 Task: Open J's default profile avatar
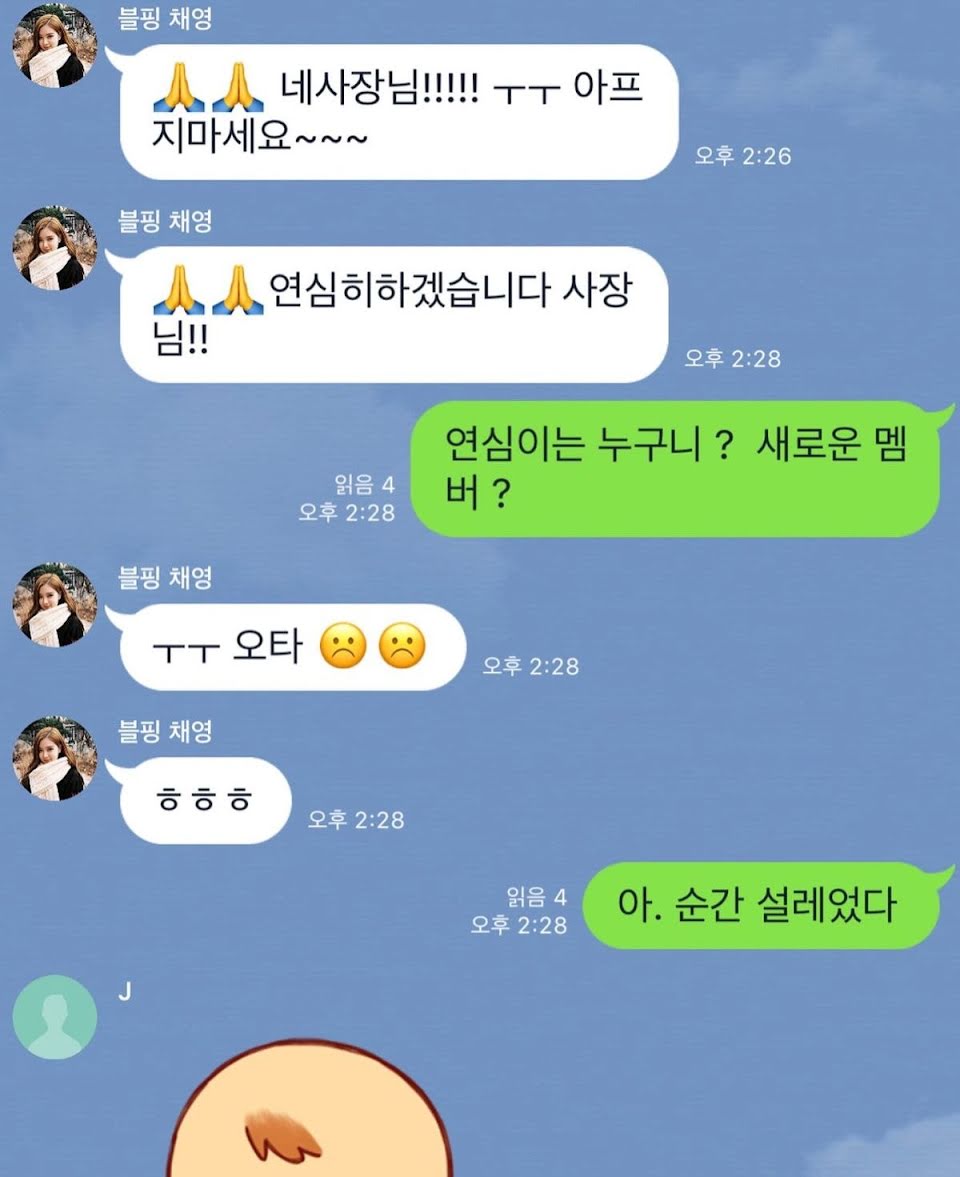[x=55, y=1017]
